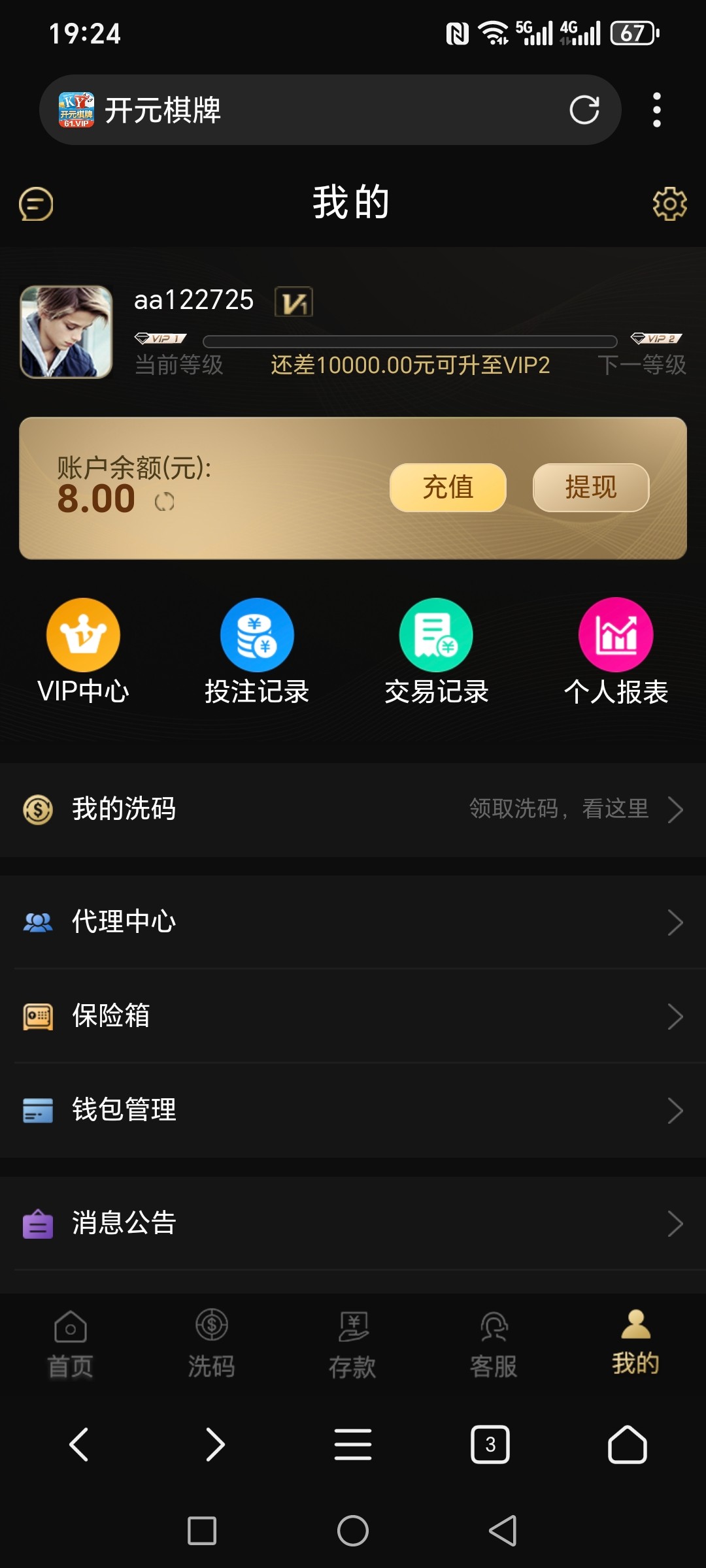706x1568 pixels.
Task: Tap the 充值 recharge button
Action: click(x=448, y=487)
